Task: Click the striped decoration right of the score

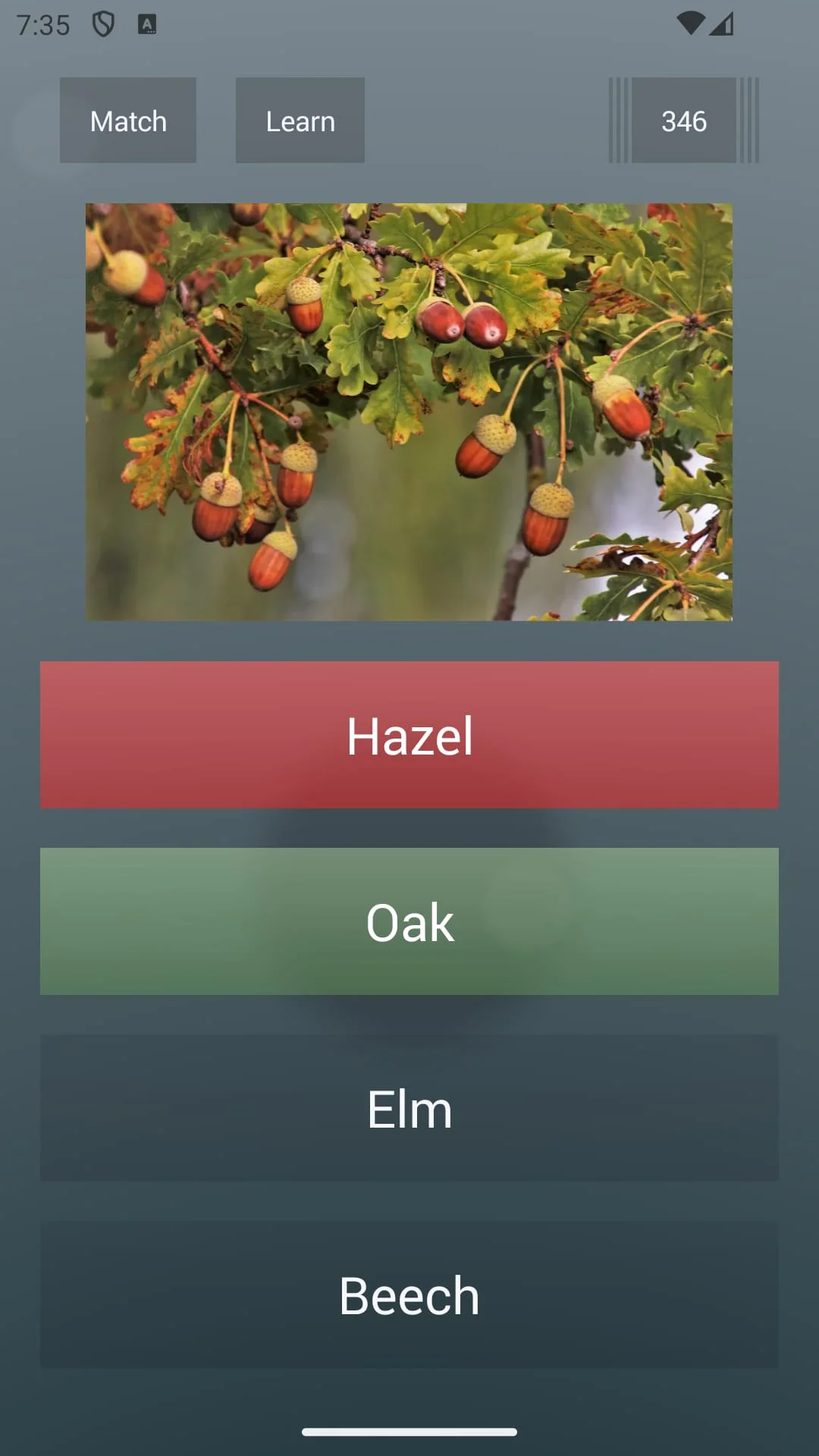Action: tap(749, 121)
